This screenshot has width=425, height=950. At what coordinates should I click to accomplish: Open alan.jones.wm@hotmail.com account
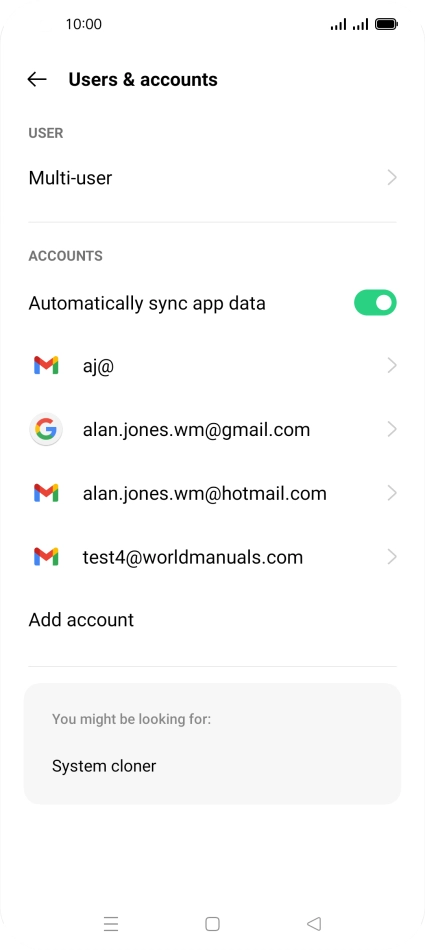click(212, 493)
